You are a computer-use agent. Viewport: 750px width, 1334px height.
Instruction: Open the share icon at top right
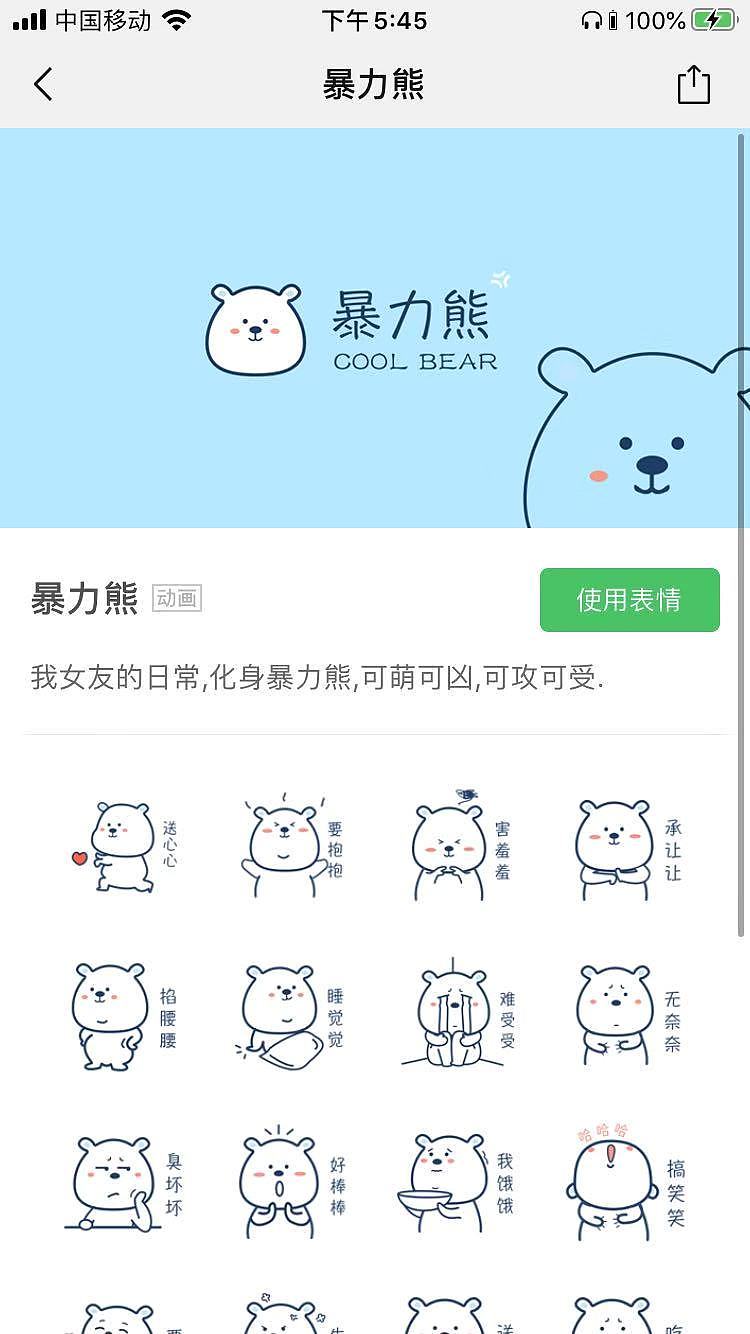(694, 84)
